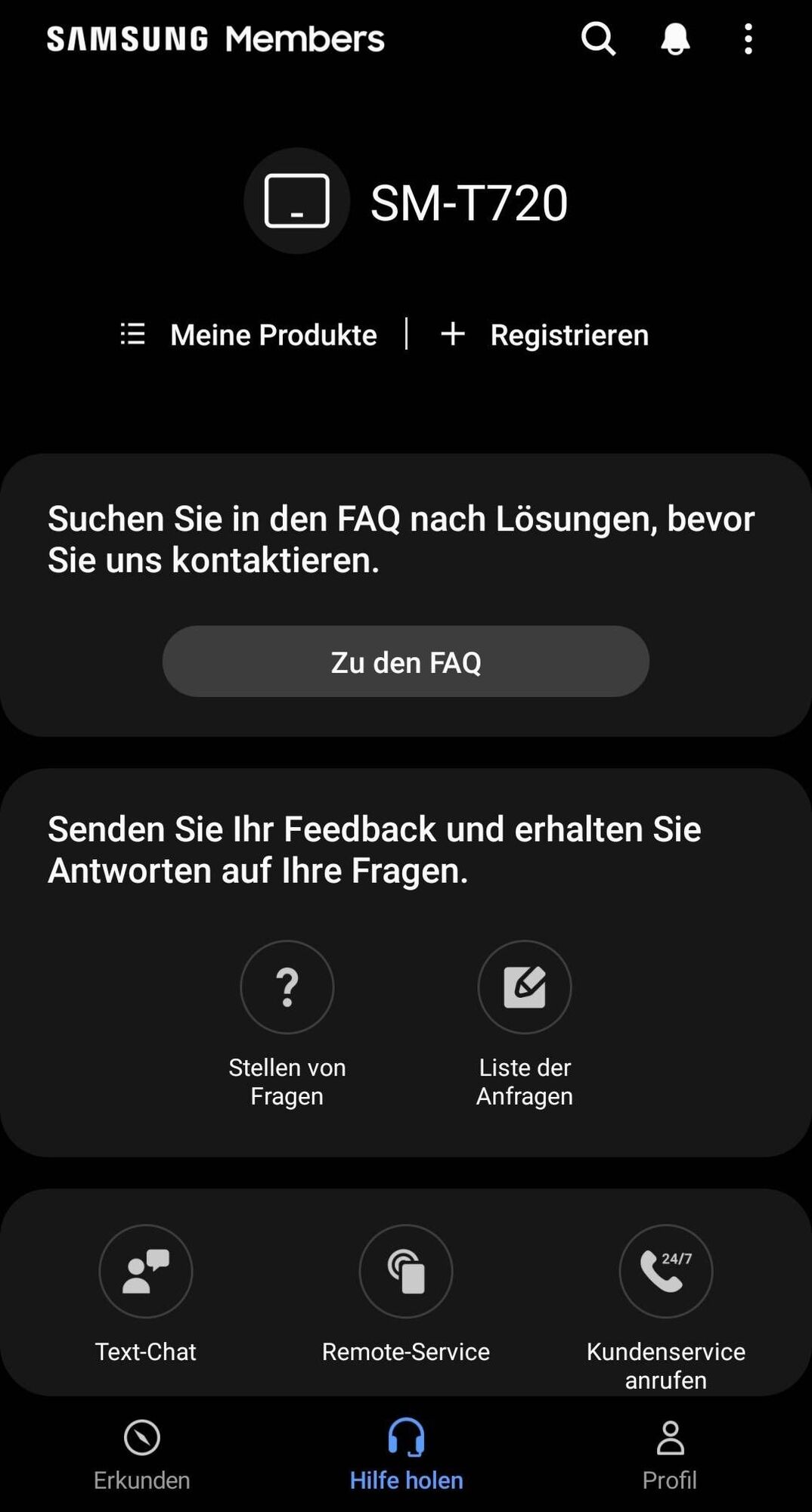Call Kundenservice via the 24/7 phone icon
Screen dimensions: 812x1512
(x=665, y=1271)
